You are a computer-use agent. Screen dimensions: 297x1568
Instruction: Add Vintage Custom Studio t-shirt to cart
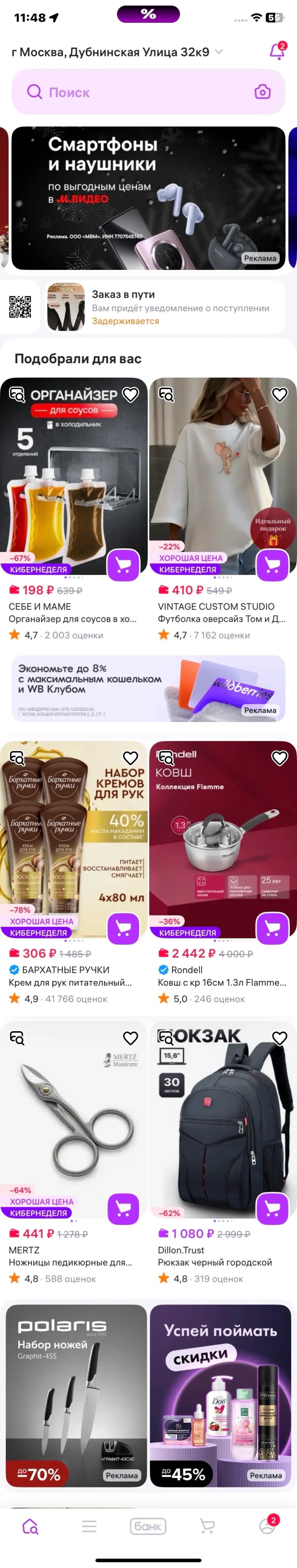click(x=272, y=565)
